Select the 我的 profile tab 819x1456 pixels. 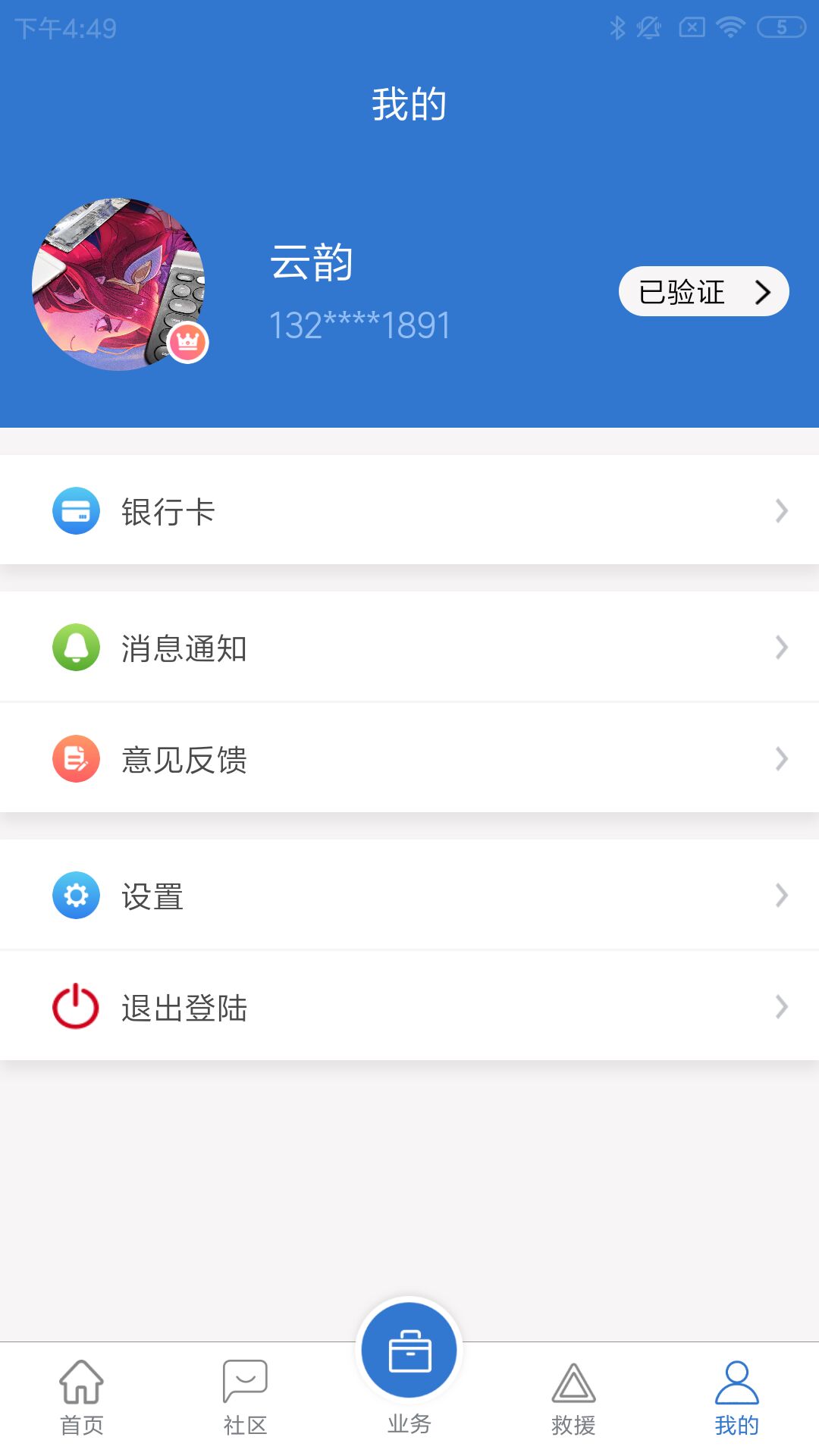tap(736, 1397)
